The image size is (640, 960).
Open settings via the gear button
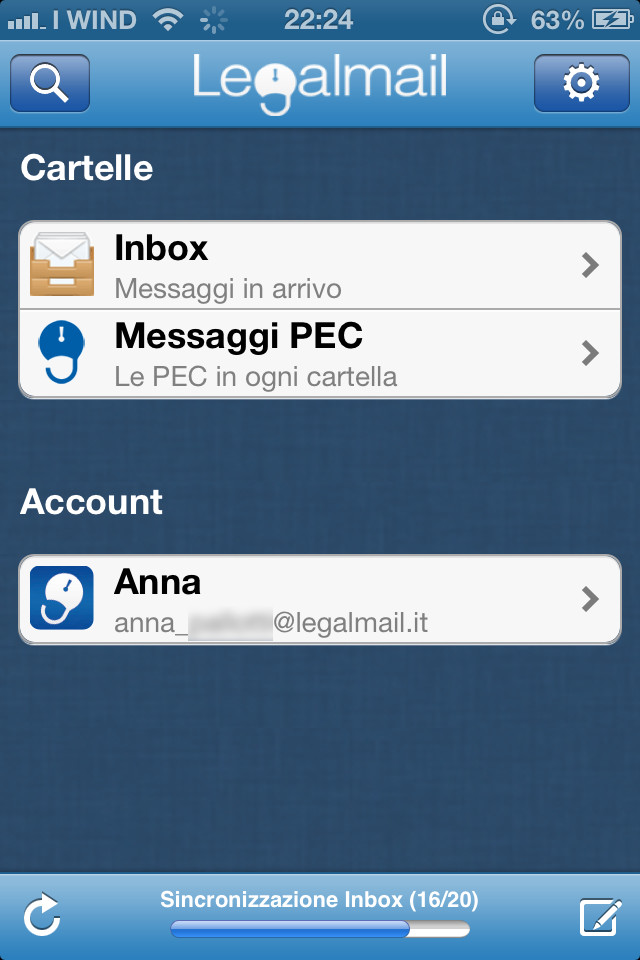tap(580, 83)
